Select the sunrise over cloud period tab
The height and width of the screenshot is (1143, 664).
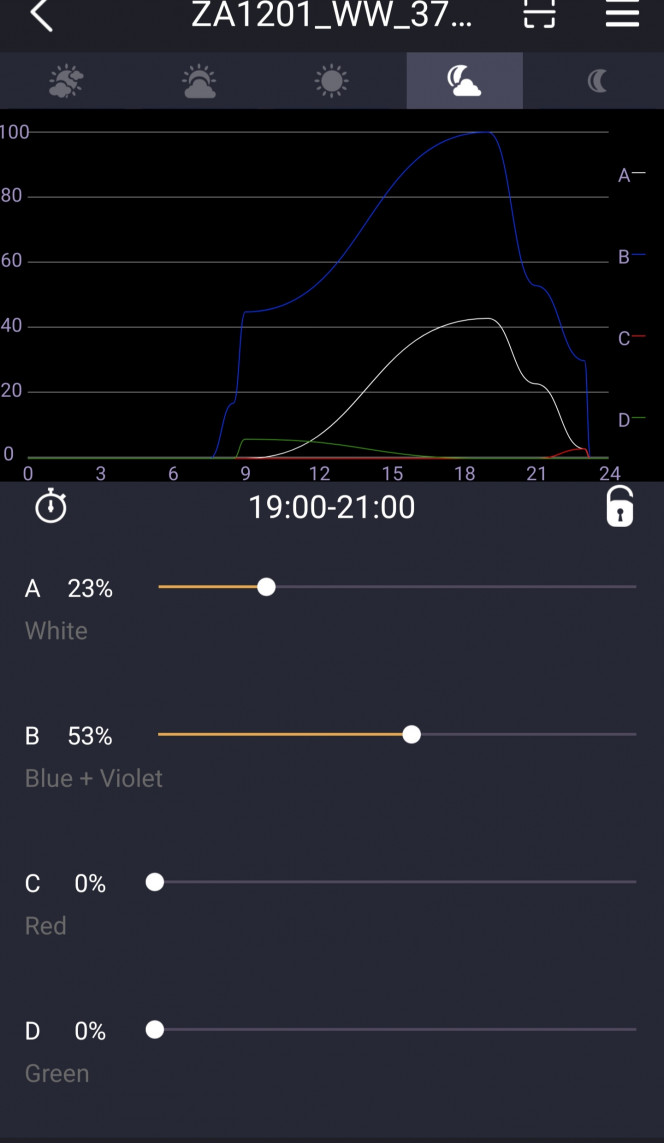(x=198, y=81)
